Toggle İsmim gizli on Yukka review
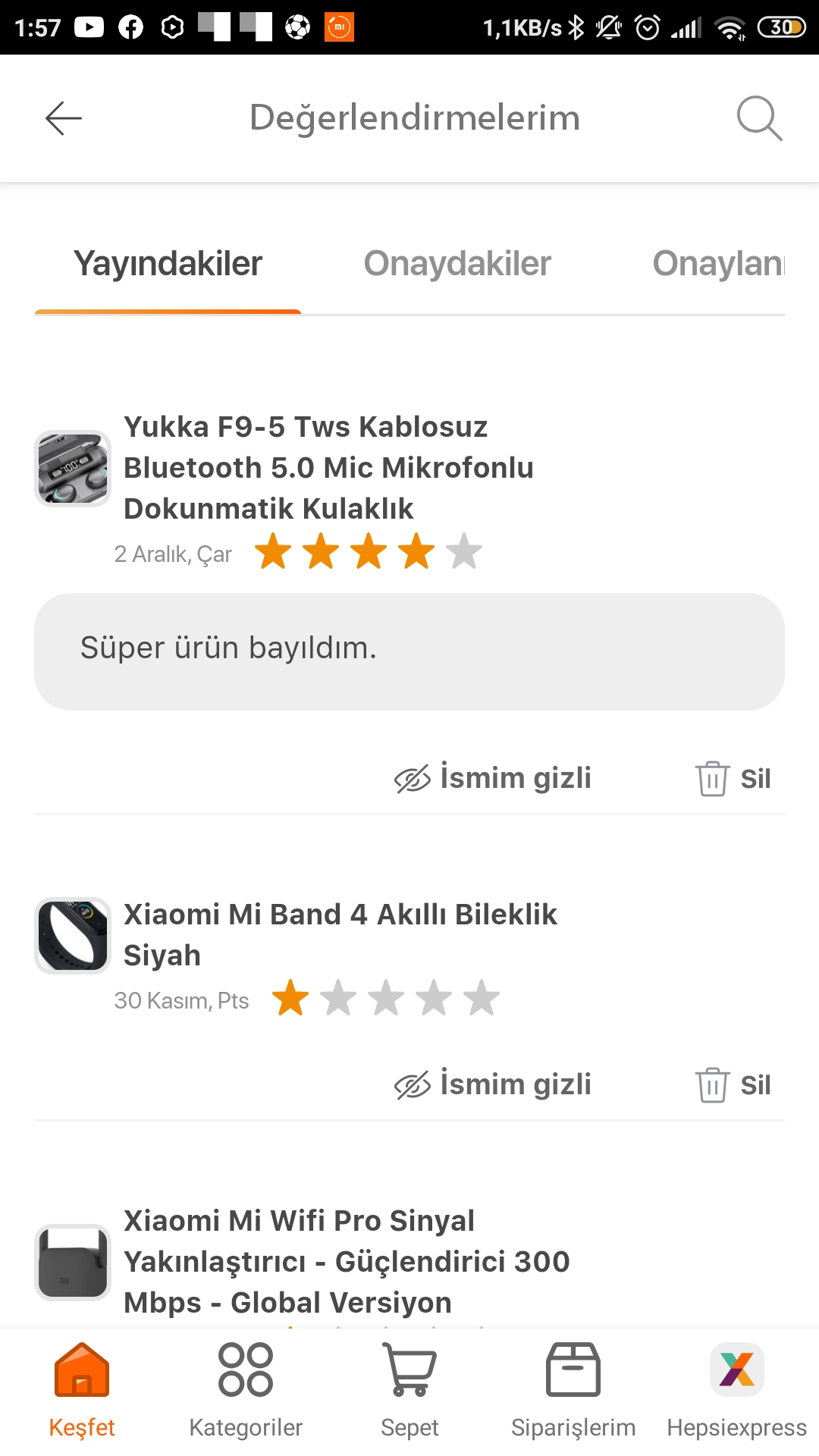This screenshot has width=819, height=1456. (493, 778)
